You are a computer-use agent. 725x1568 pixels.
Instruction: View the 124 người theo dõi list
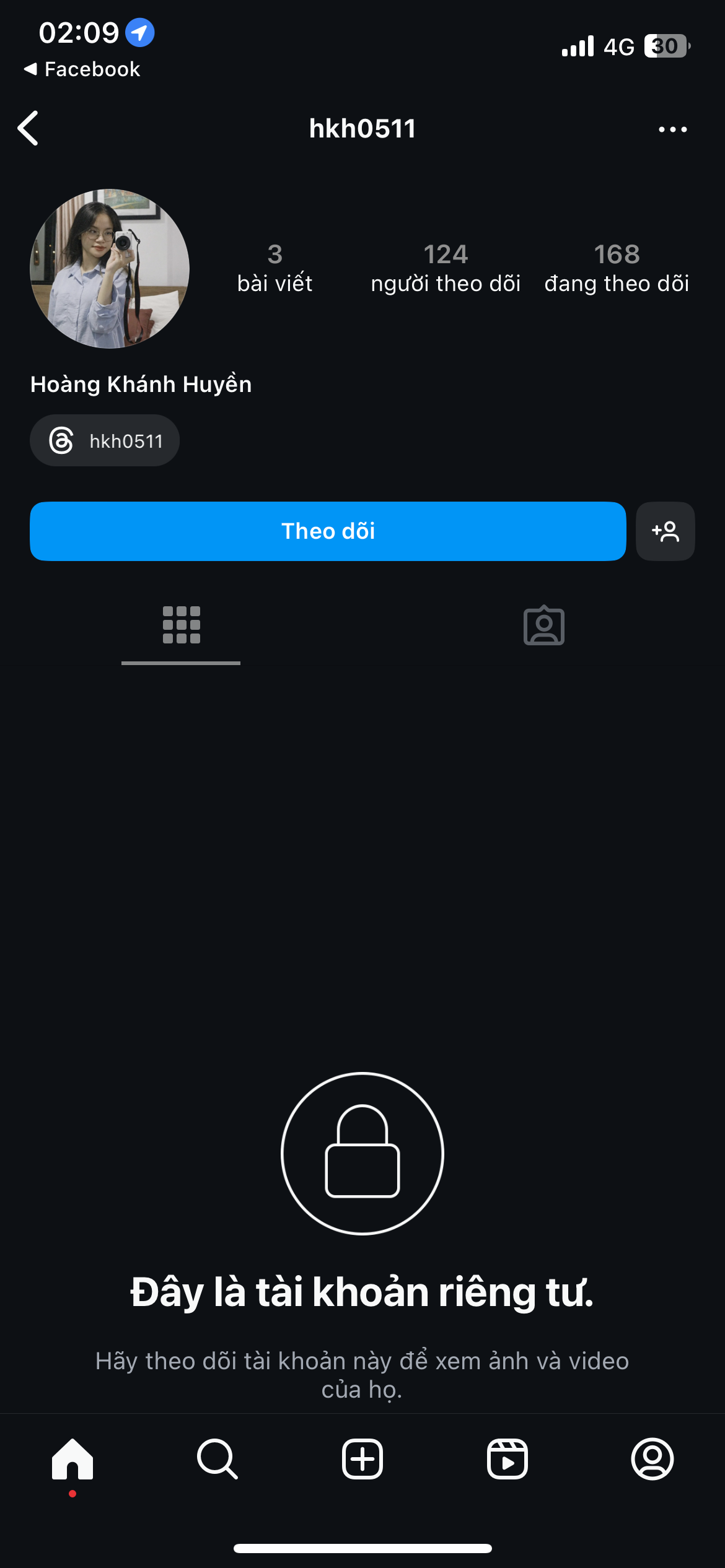[446, 268]
